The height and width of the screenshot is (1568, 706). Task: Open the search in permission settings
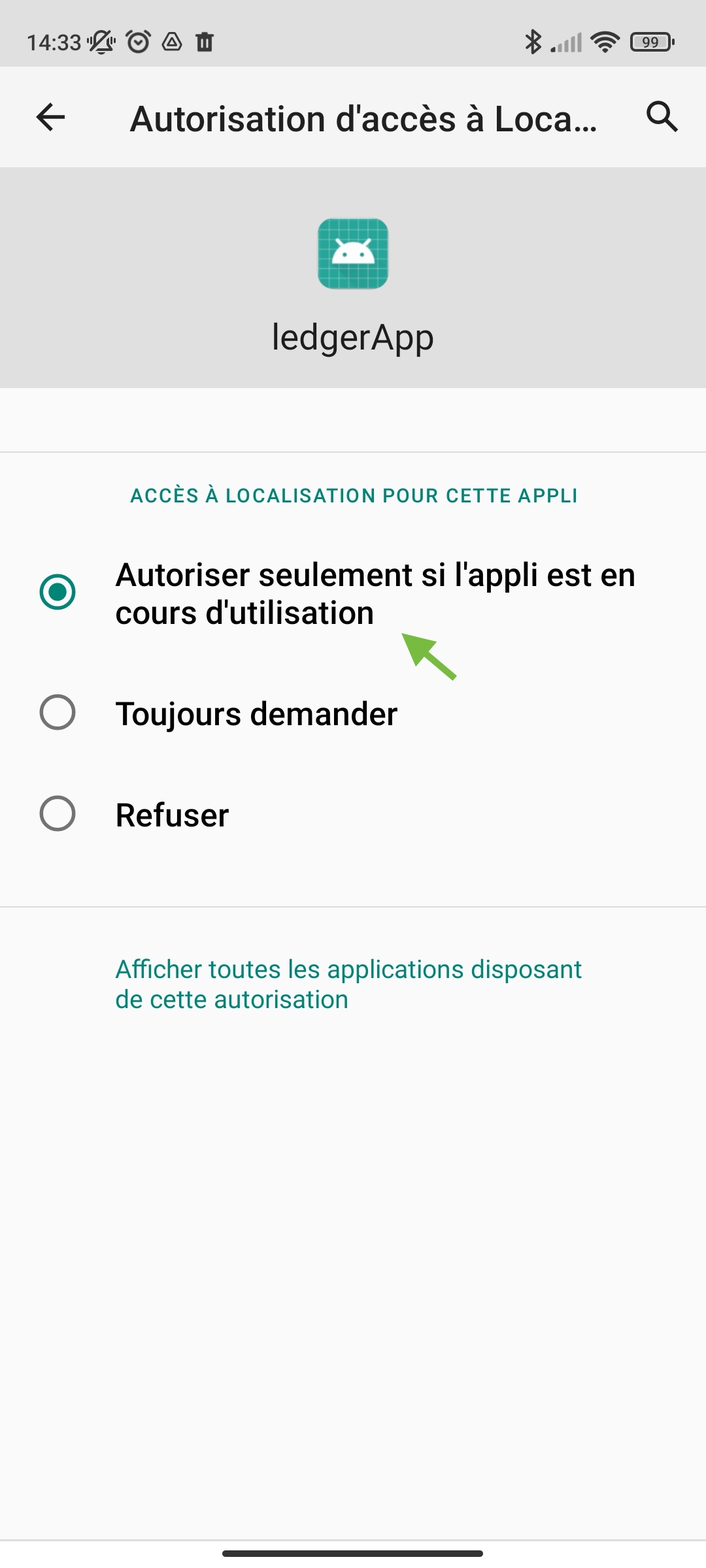(662, 118)
